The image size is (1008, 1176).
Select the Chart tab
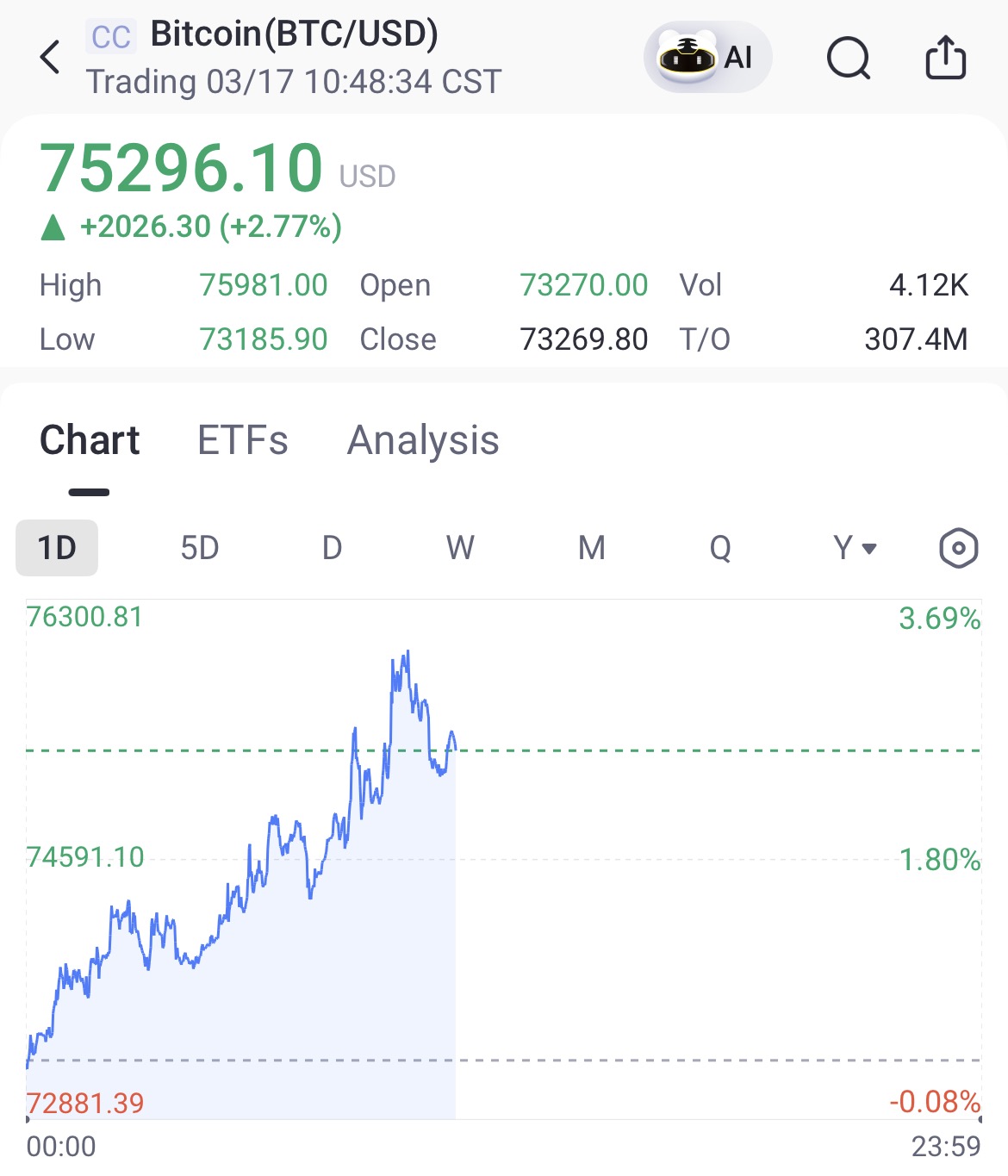coord(90,440)
